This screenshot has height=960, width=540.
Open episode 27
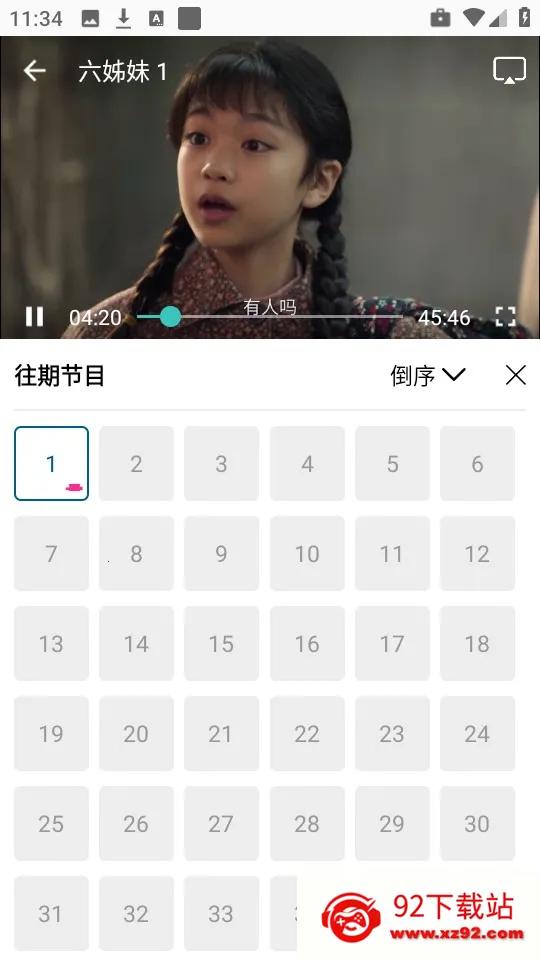pos(222,823)
